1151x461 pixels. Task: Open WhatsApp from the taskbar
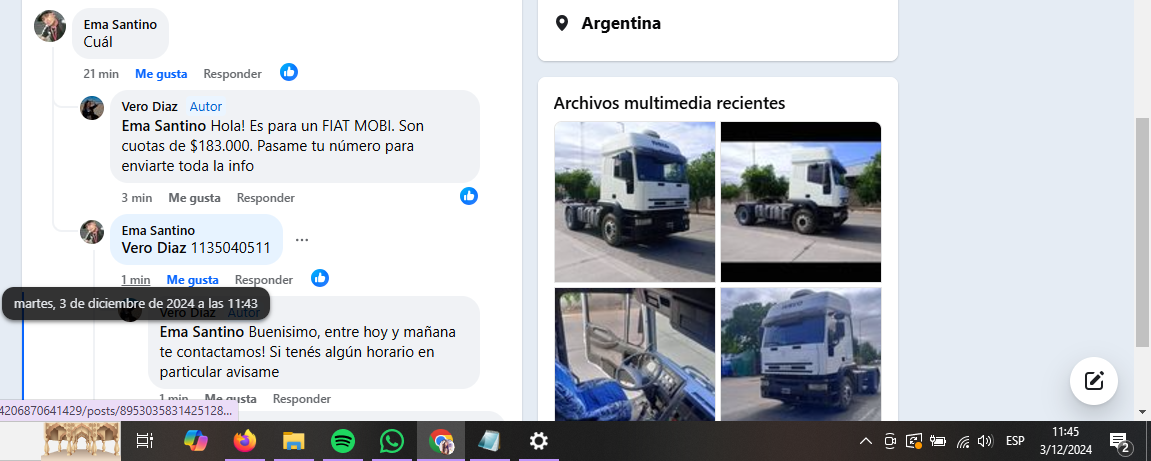[392, 441]
